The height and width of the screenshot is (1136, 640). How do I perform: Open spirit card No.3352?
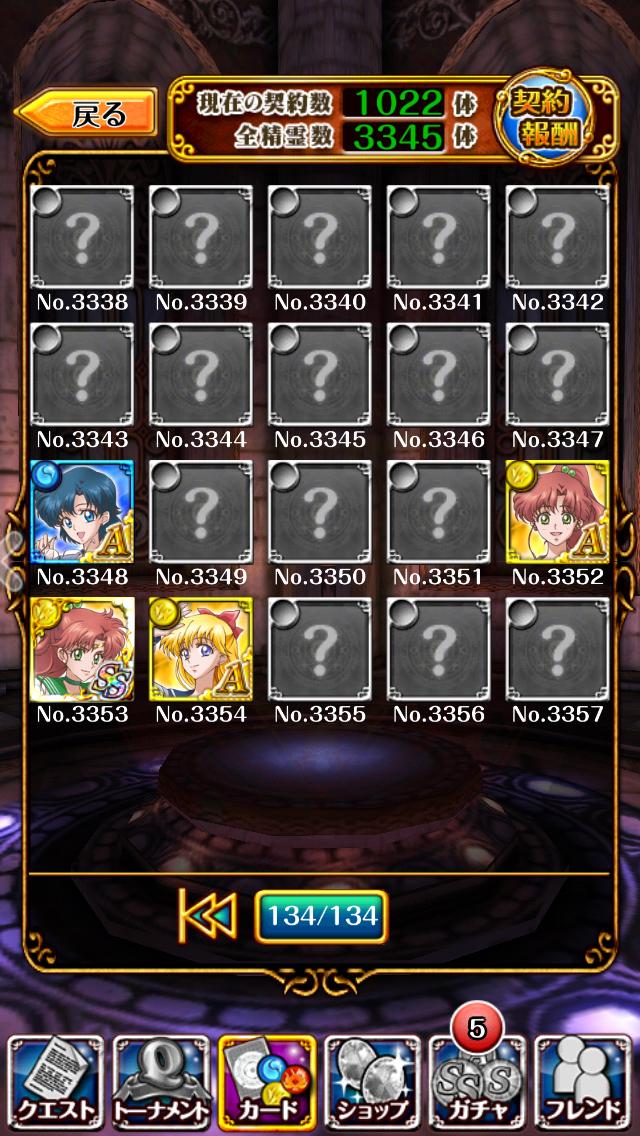click(557, 511)
